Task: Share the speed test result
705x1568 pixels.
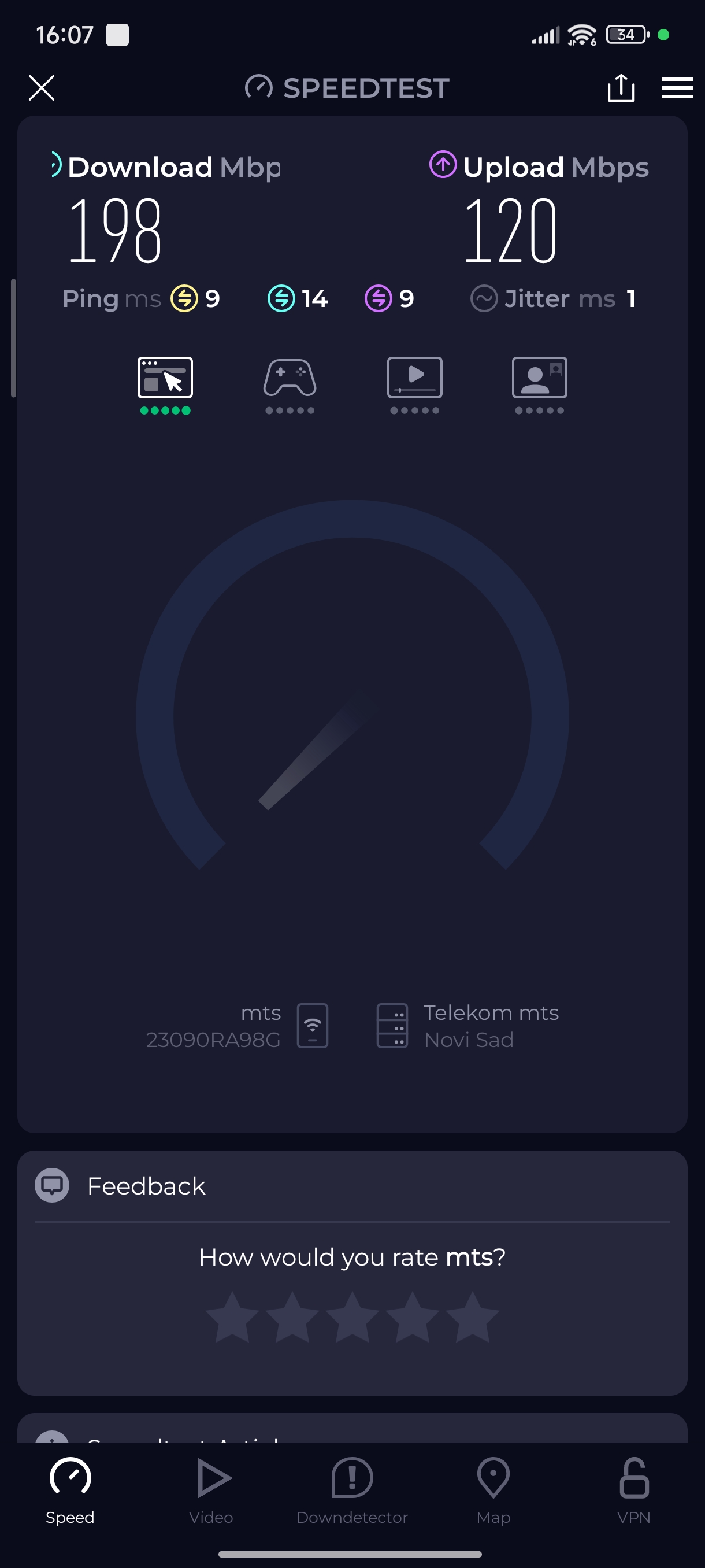Action: pos(621,88)
